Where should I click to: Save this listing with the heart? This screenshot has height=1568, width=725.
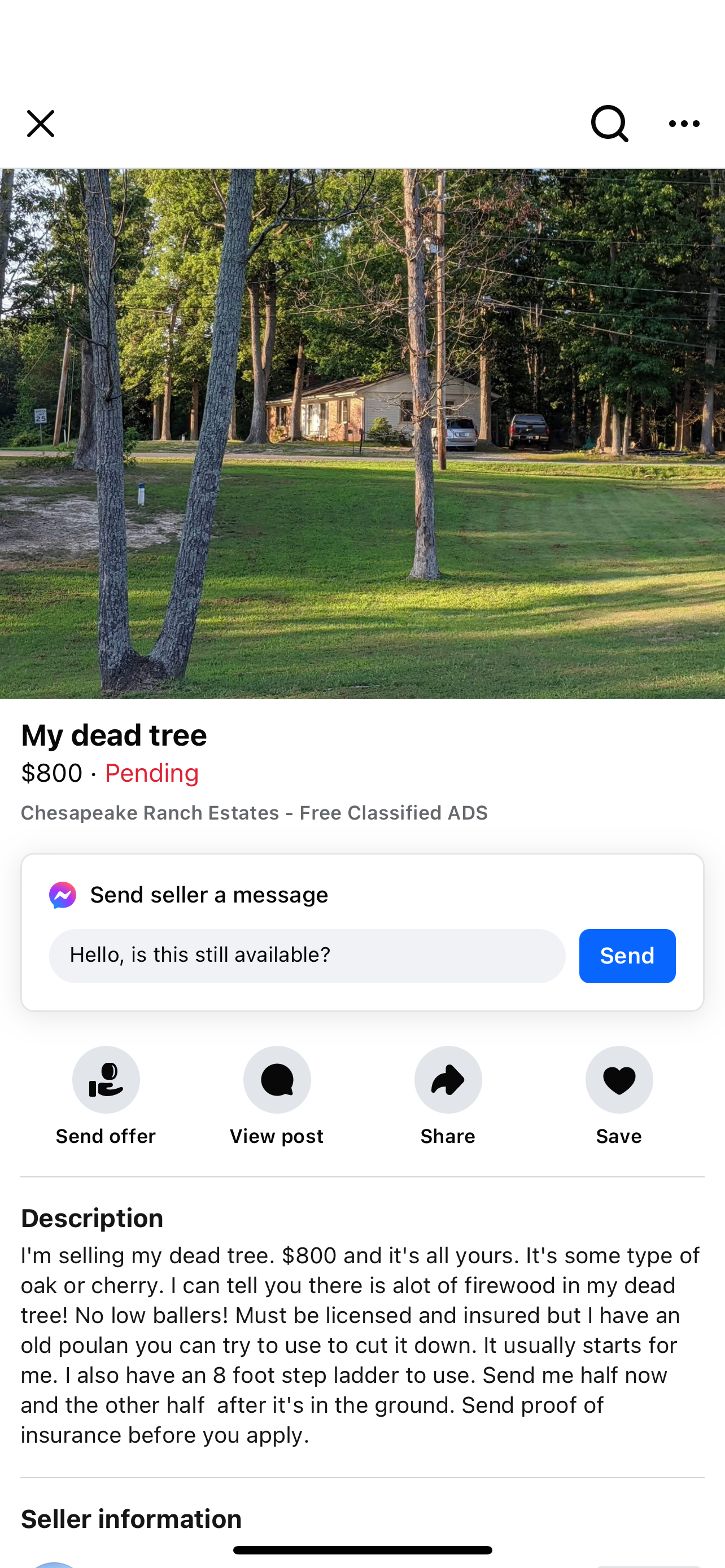[x=618, y=1080]
